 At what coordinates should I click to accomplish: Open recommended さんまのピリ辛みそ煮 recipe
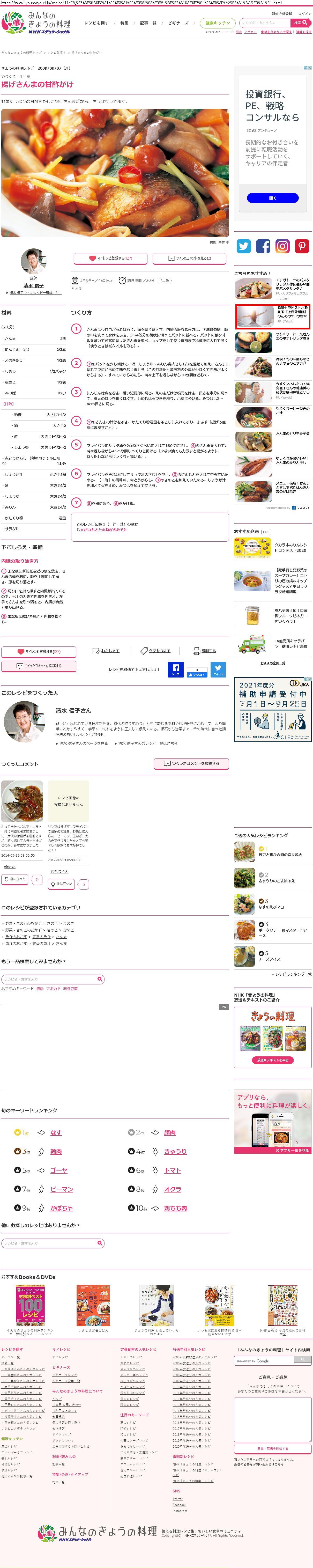(x=292, y=433)
